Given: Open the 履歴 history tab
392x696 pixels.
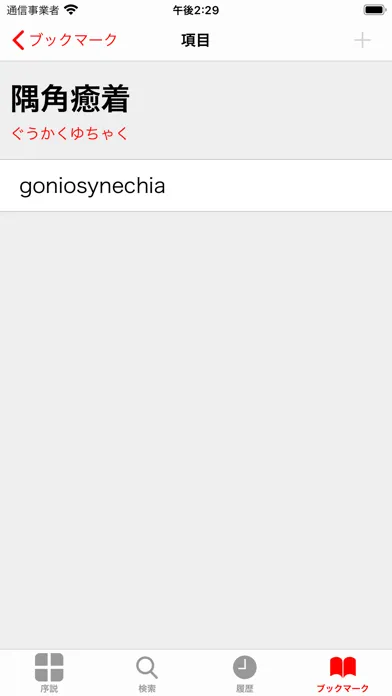Looking at the screenshot, I should tap(245, 673).
